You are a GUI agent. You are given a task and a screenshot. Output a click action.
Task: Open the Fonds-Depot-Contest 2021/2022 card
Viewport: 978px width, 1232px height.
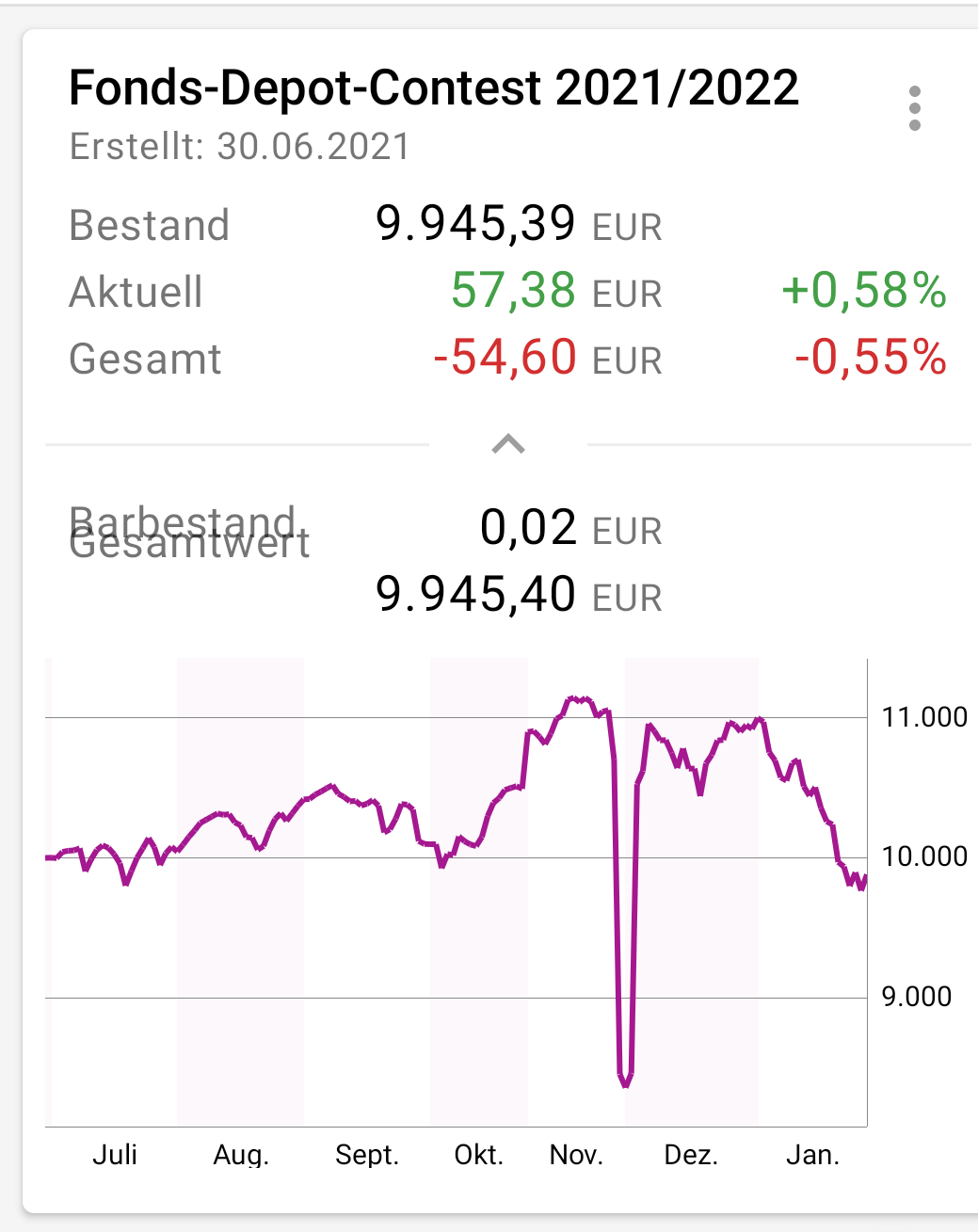point(434,88)
